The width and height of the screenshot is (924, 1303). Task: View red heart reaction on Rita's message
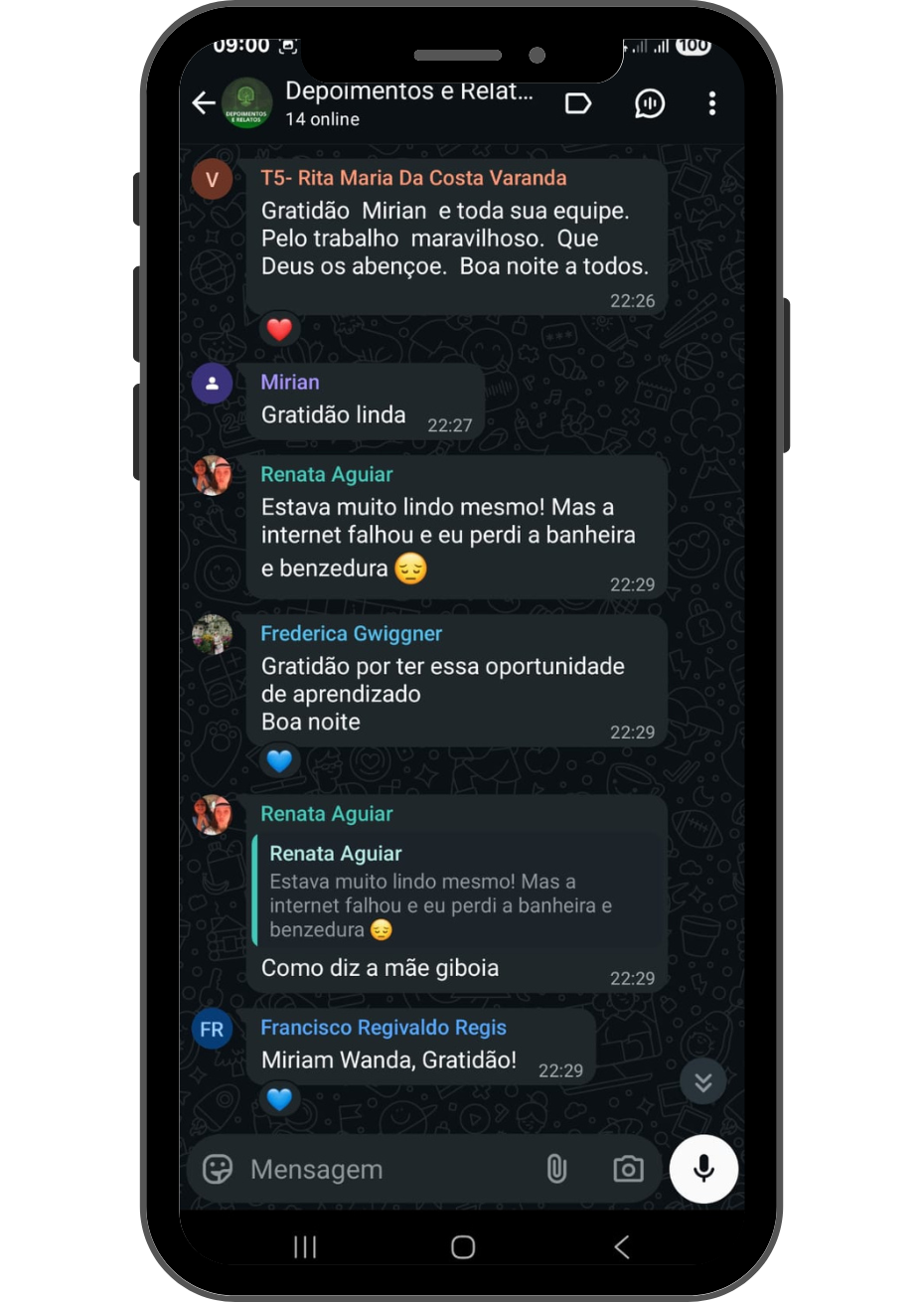click(x=280, y=330)
